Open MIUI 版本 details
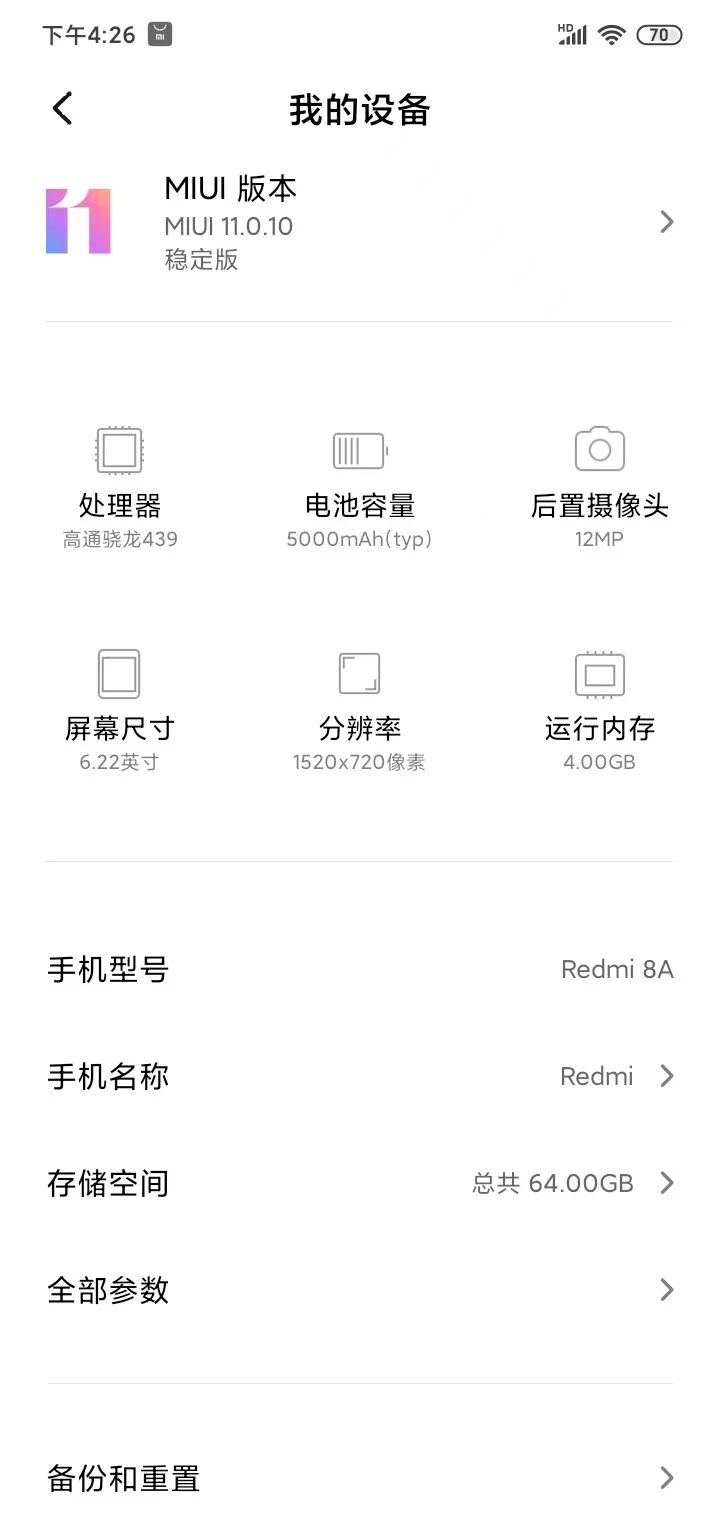The height and width of the screenshot is (1520, 720). 360,222
